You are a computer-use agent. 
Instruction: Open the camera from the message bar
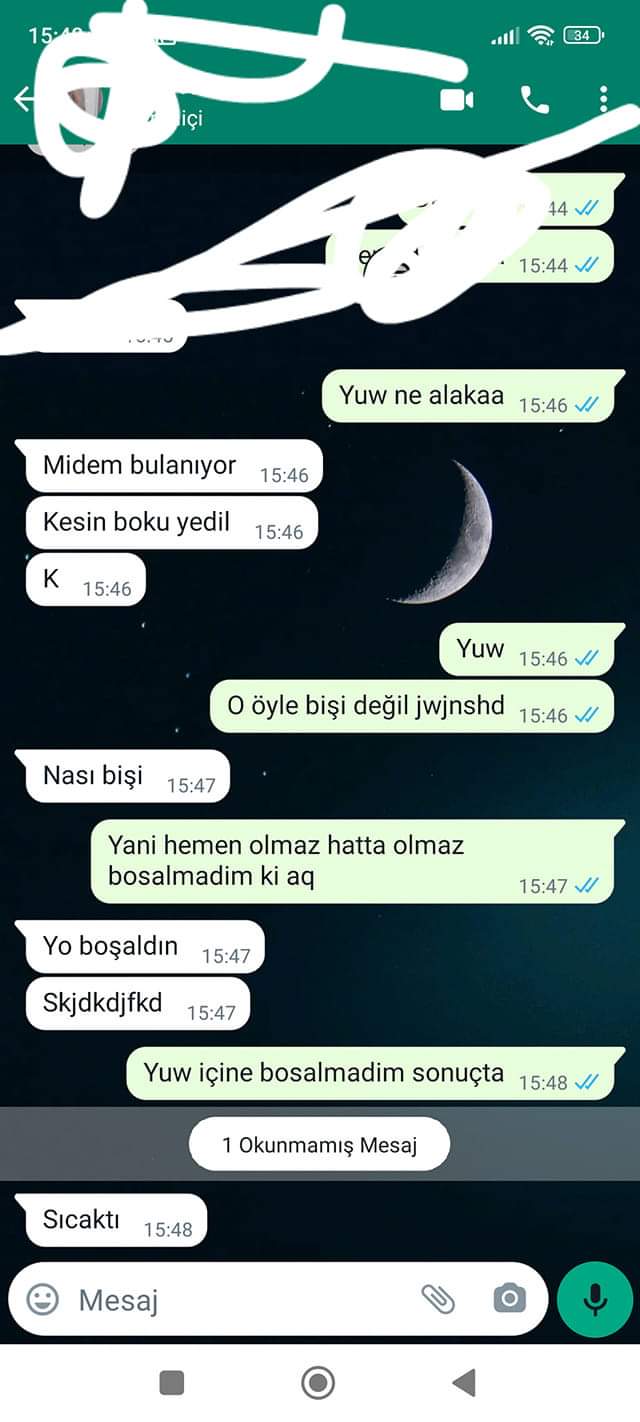pyautogui.click(x=509, y=1299)
